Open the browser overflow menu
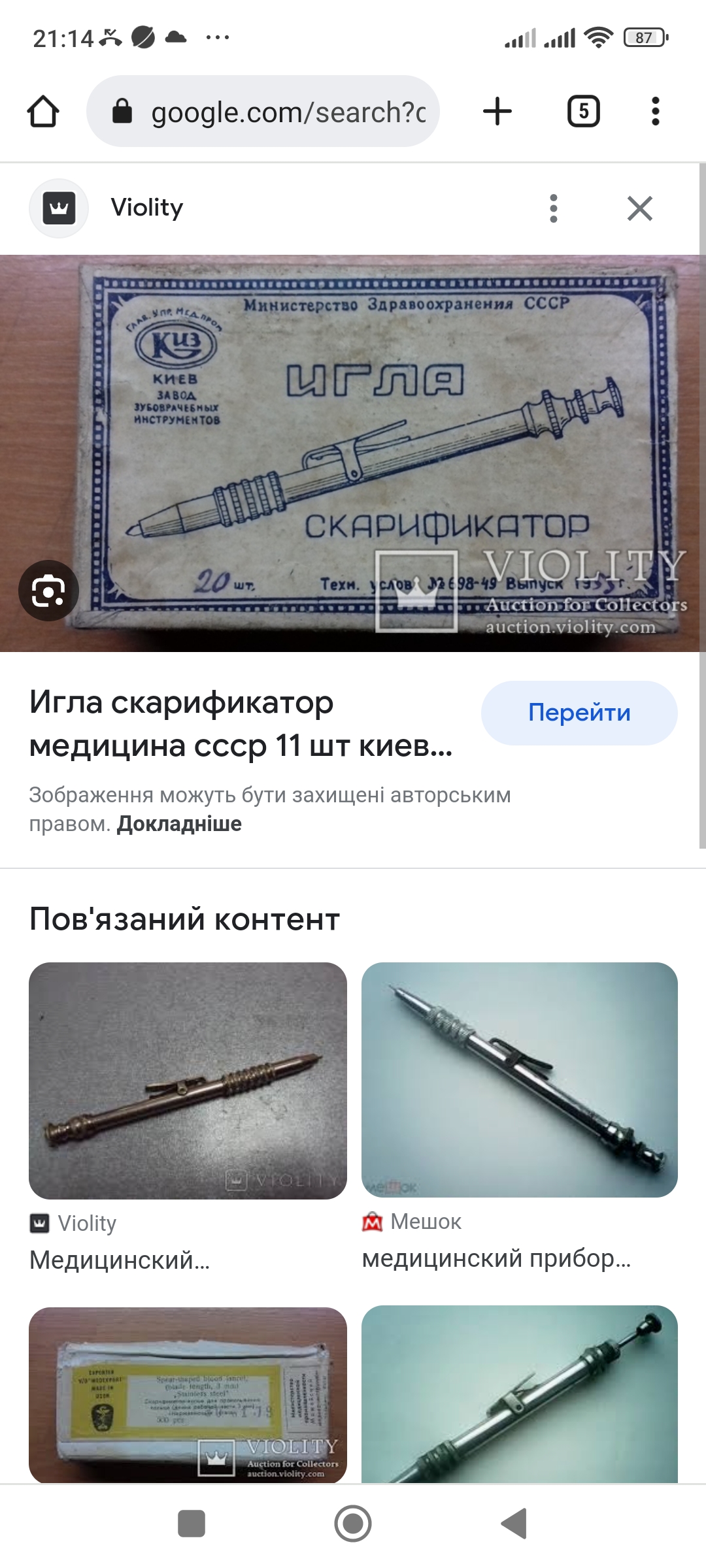Screen dimensions: 706x1568 [655, 111]
